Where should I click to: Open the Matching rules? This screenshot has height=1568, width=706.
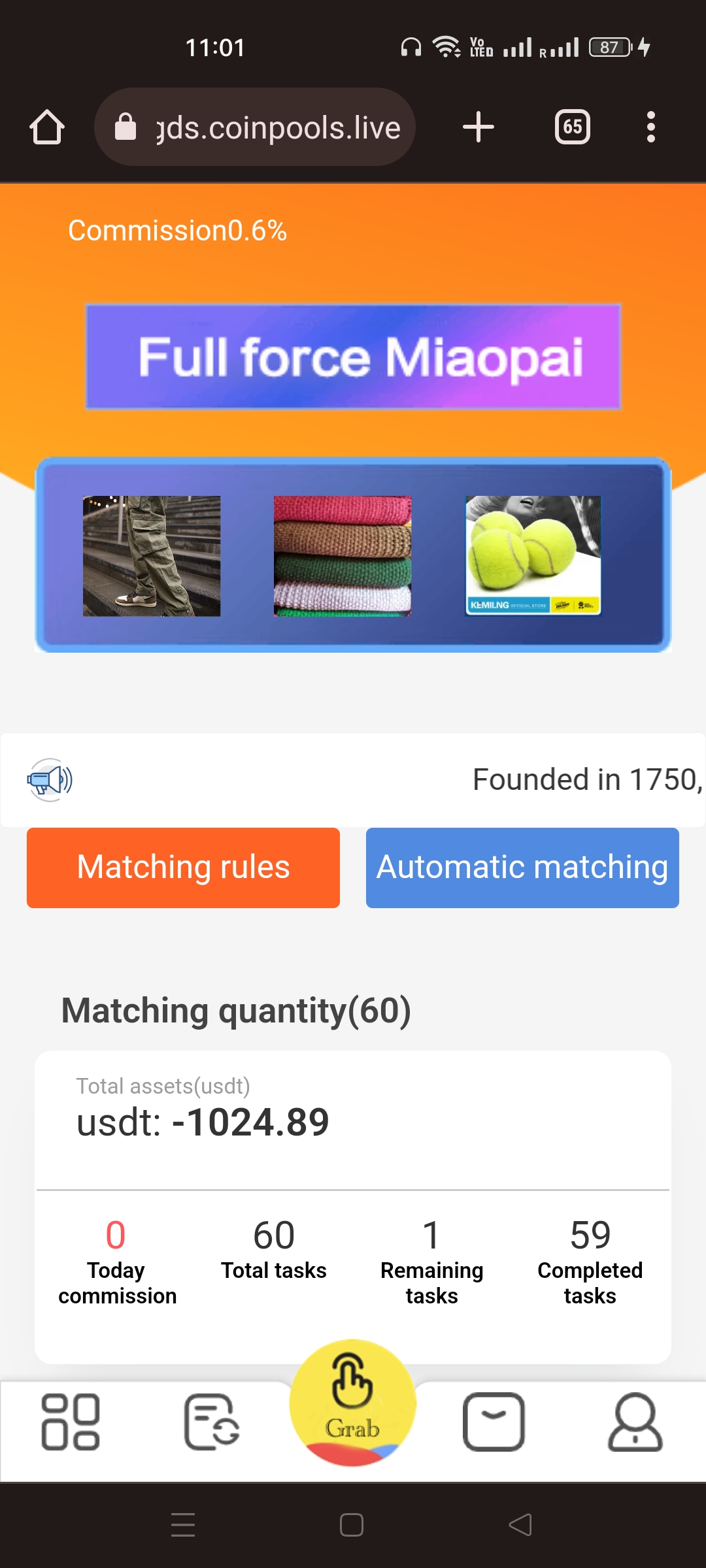pos(183,868)
